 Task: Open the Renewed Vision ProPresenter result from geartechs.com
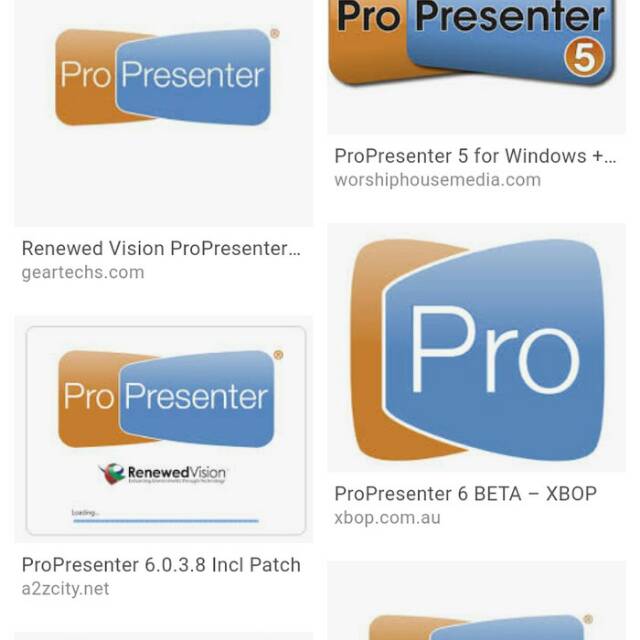click(161, 248)
